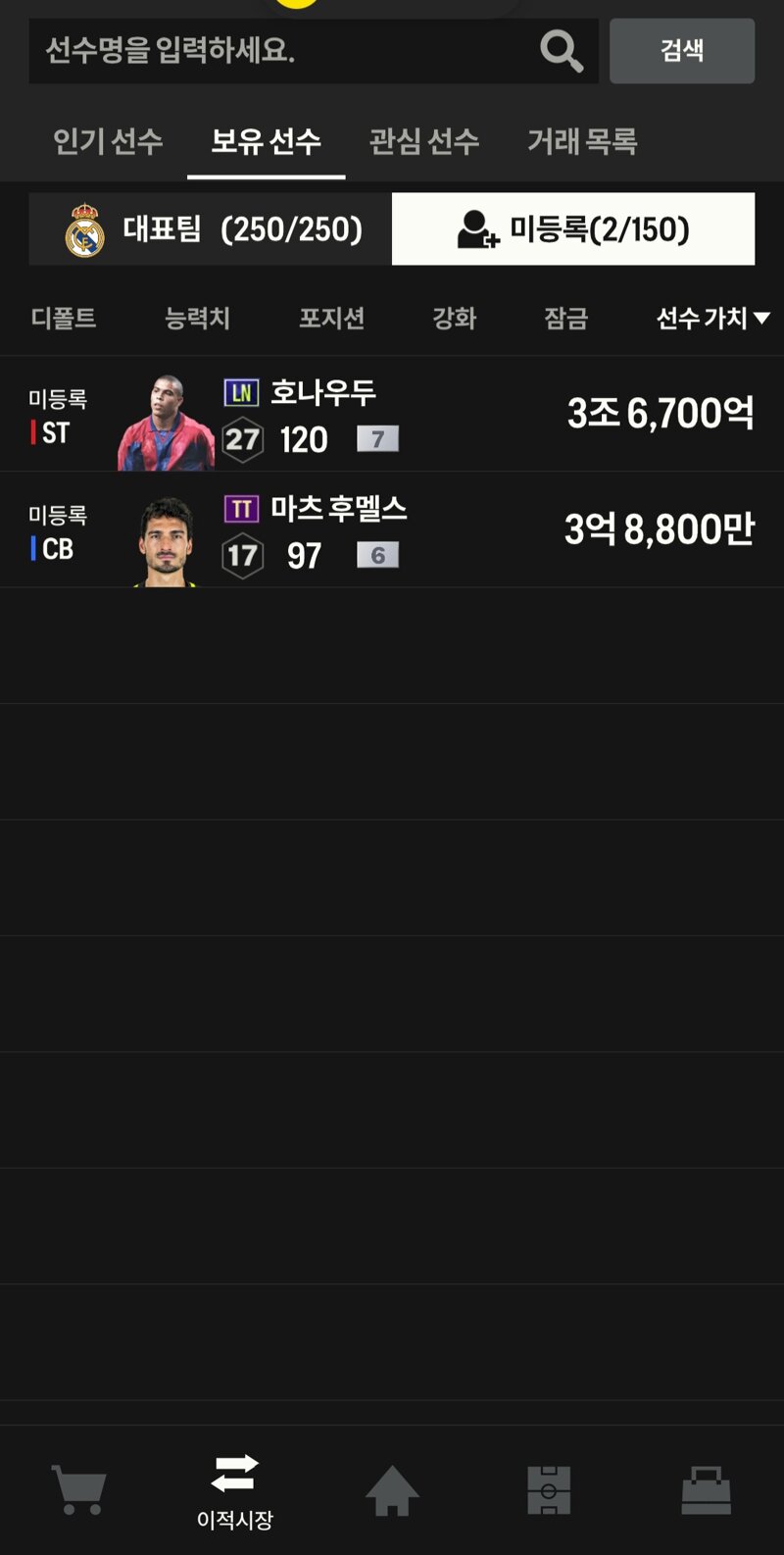The height and width of the screenshot is (1555, 784).
Task: Tap the 검색 button
Action: (x=682, y=50)
